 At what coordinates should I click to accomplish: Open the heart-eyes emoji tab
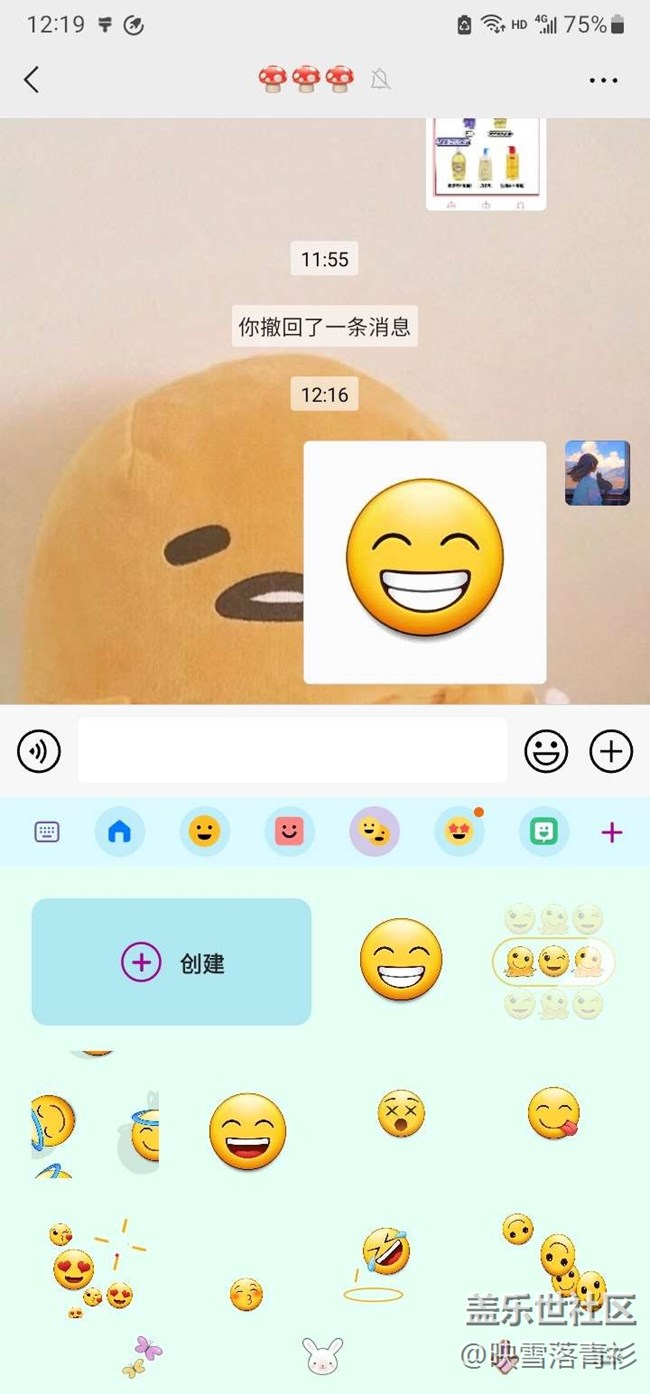pyautogui.click(x=459, y=832)
